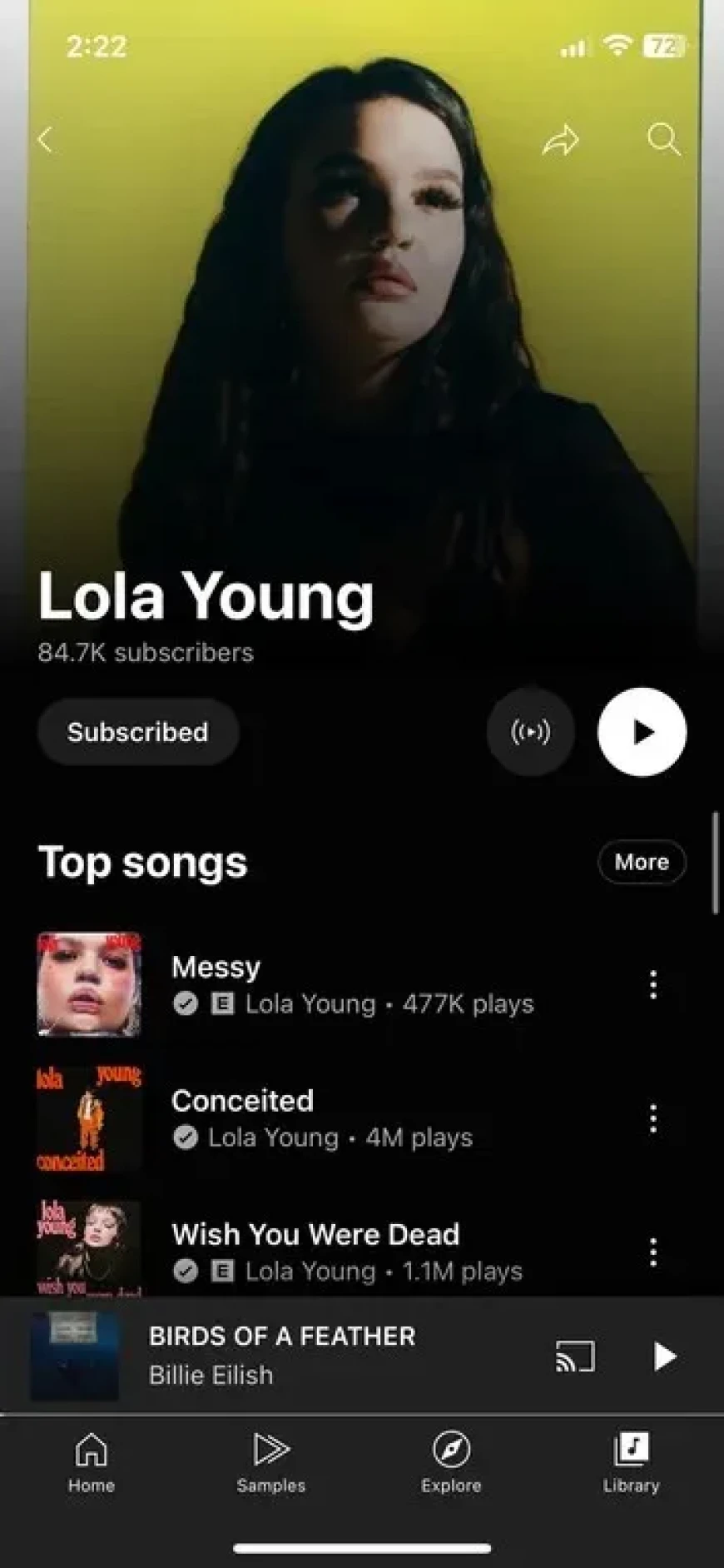Start Lola Young radio
This screenshot has width=724, height=1568.
530,732
